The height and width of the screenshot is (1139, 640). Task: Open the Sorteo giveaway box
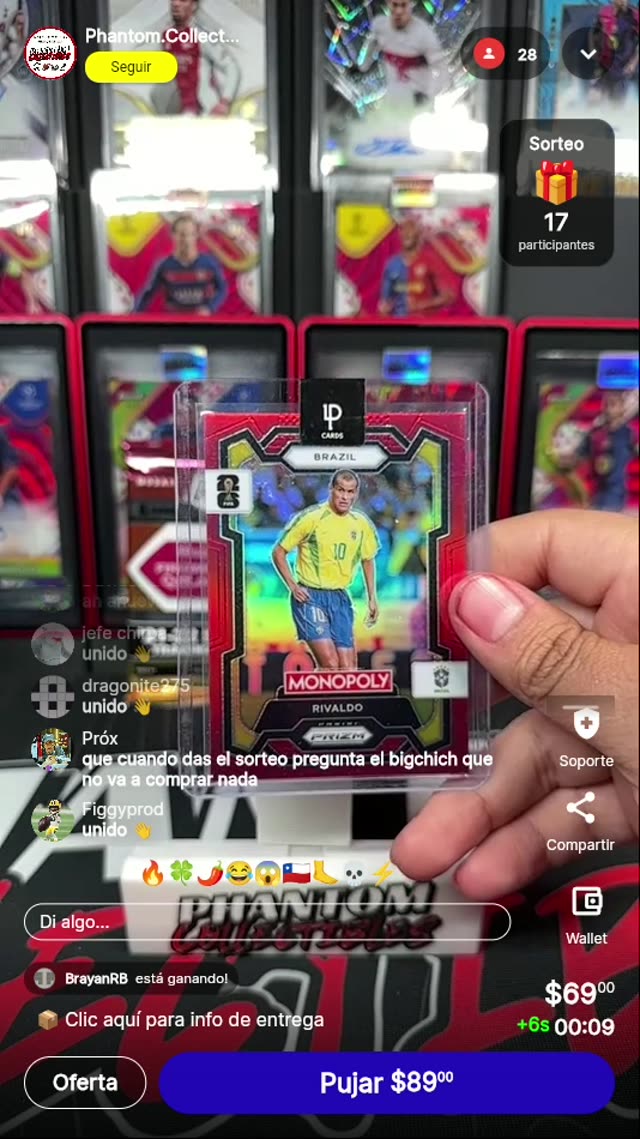(556, 193)
